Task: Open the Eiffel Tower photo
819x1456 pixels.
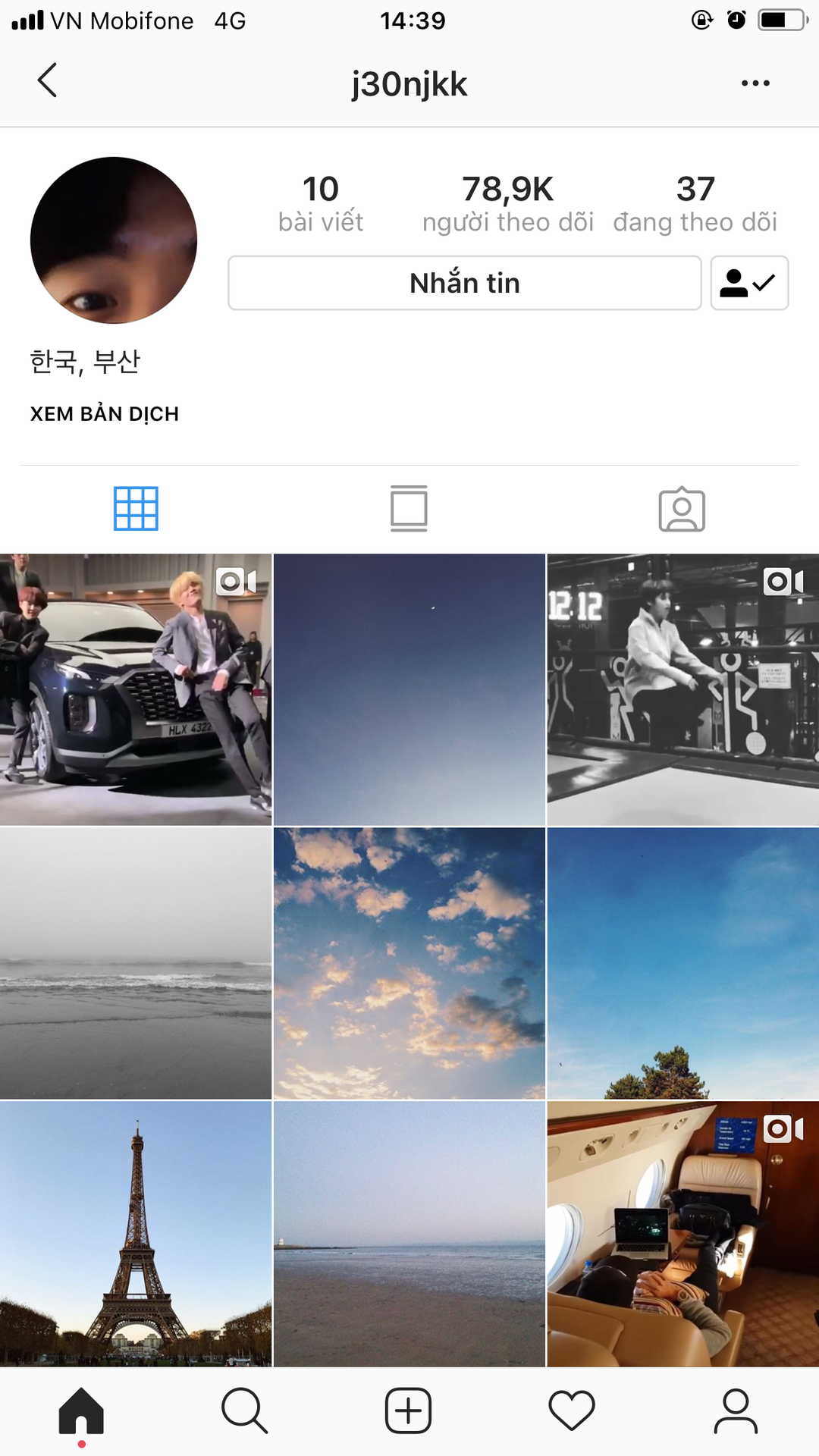Action: point(136,1234)
